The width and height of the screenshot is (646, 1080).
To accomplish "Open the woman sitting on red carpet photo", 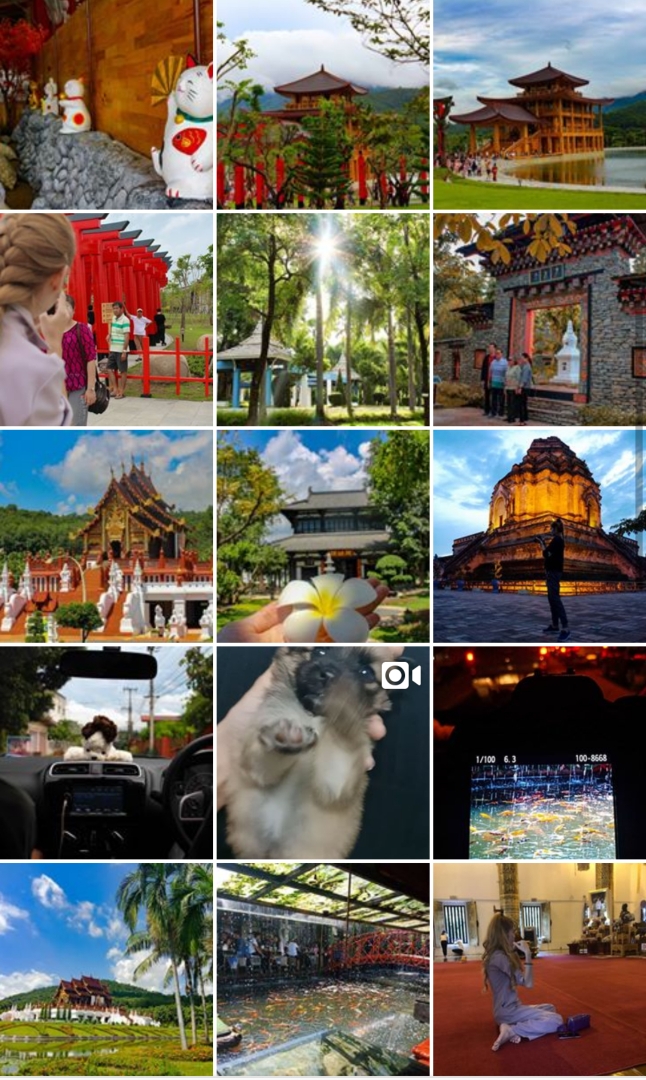I will tap(540, 969).
